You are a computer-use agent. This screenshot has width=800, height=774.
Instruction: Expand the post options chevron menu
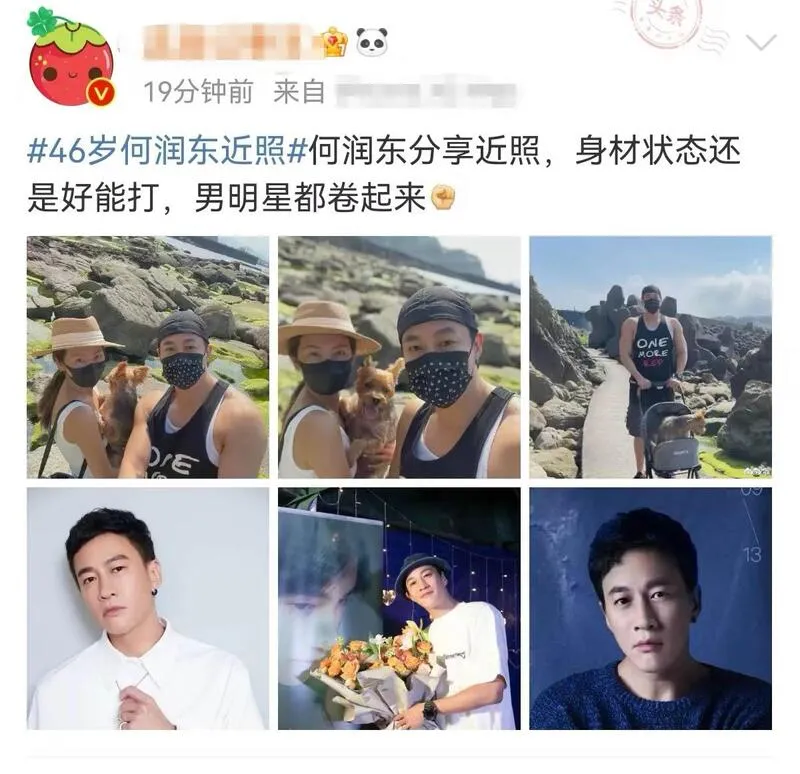[x=762, y=43]
